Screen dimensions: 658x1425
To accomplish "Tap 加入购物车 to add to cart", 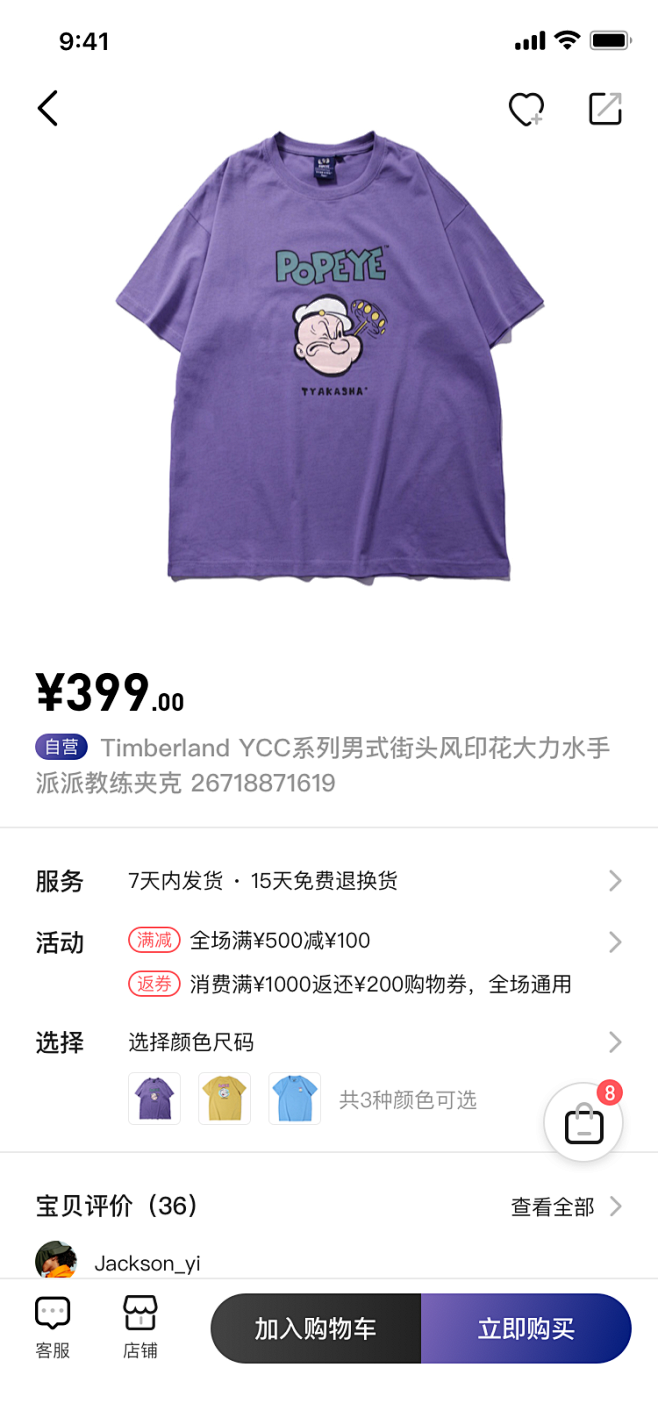I will pos(316,1329).
